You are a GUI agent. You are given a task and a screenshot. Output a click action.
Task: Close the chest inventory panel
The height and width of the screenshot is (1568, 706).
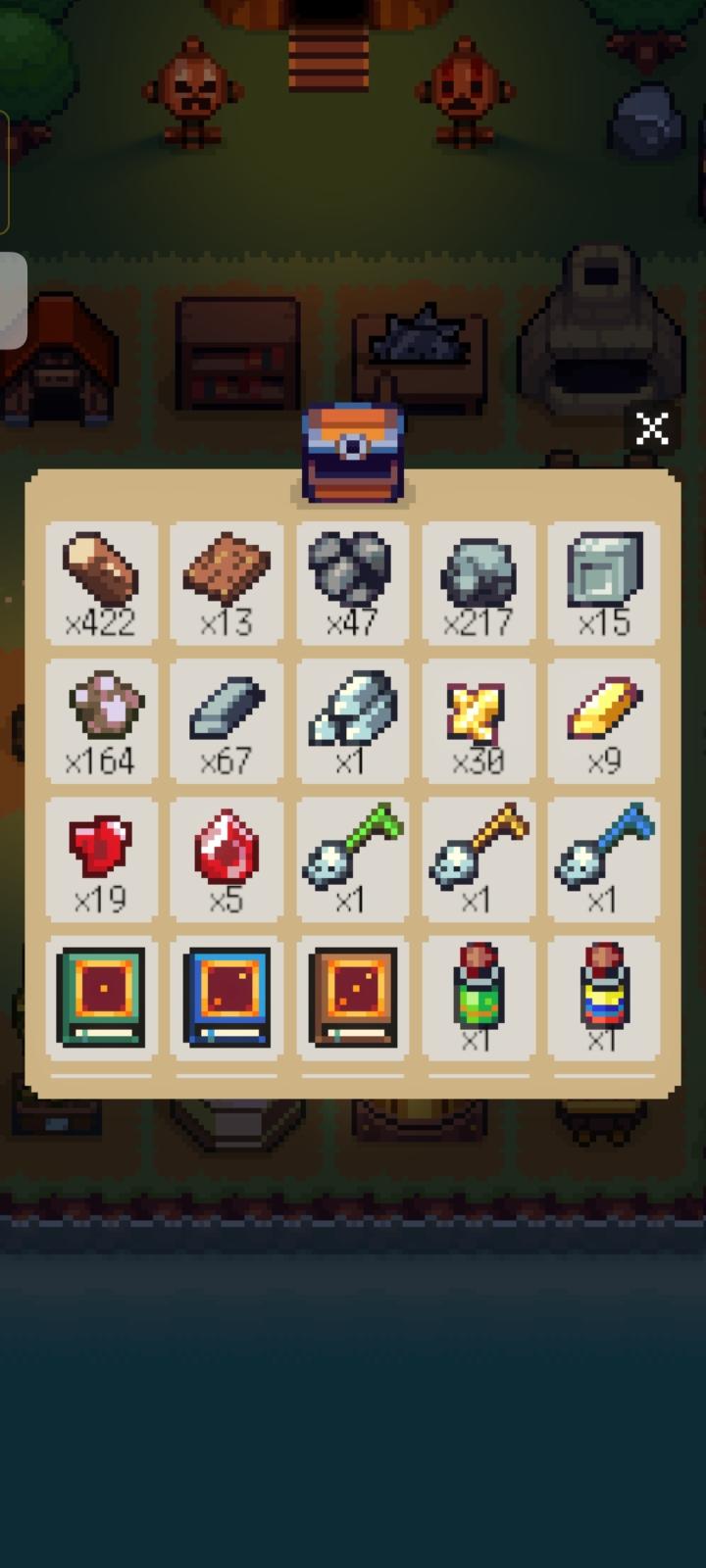(652, 428)
